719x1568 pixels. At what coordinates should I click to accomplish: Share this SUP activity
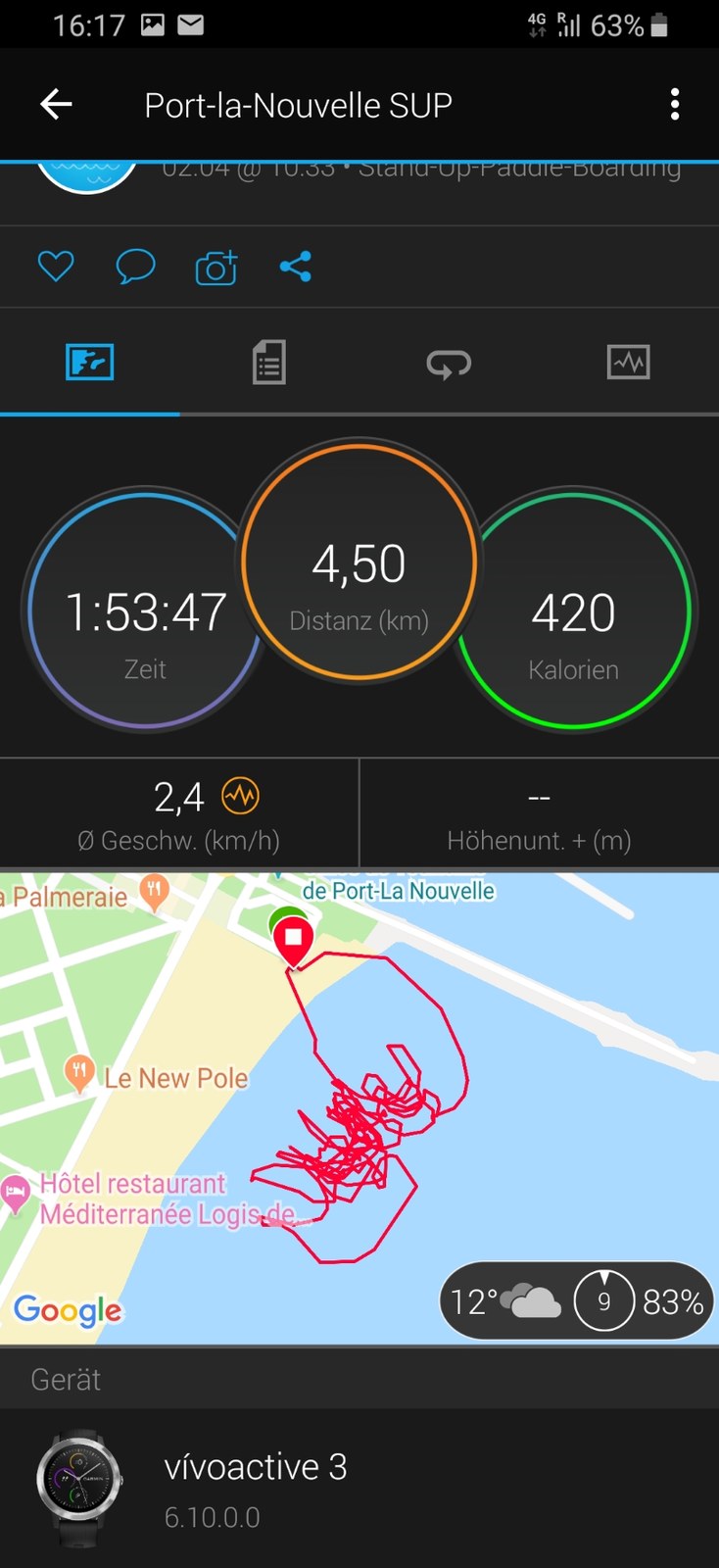click(295, 267)
